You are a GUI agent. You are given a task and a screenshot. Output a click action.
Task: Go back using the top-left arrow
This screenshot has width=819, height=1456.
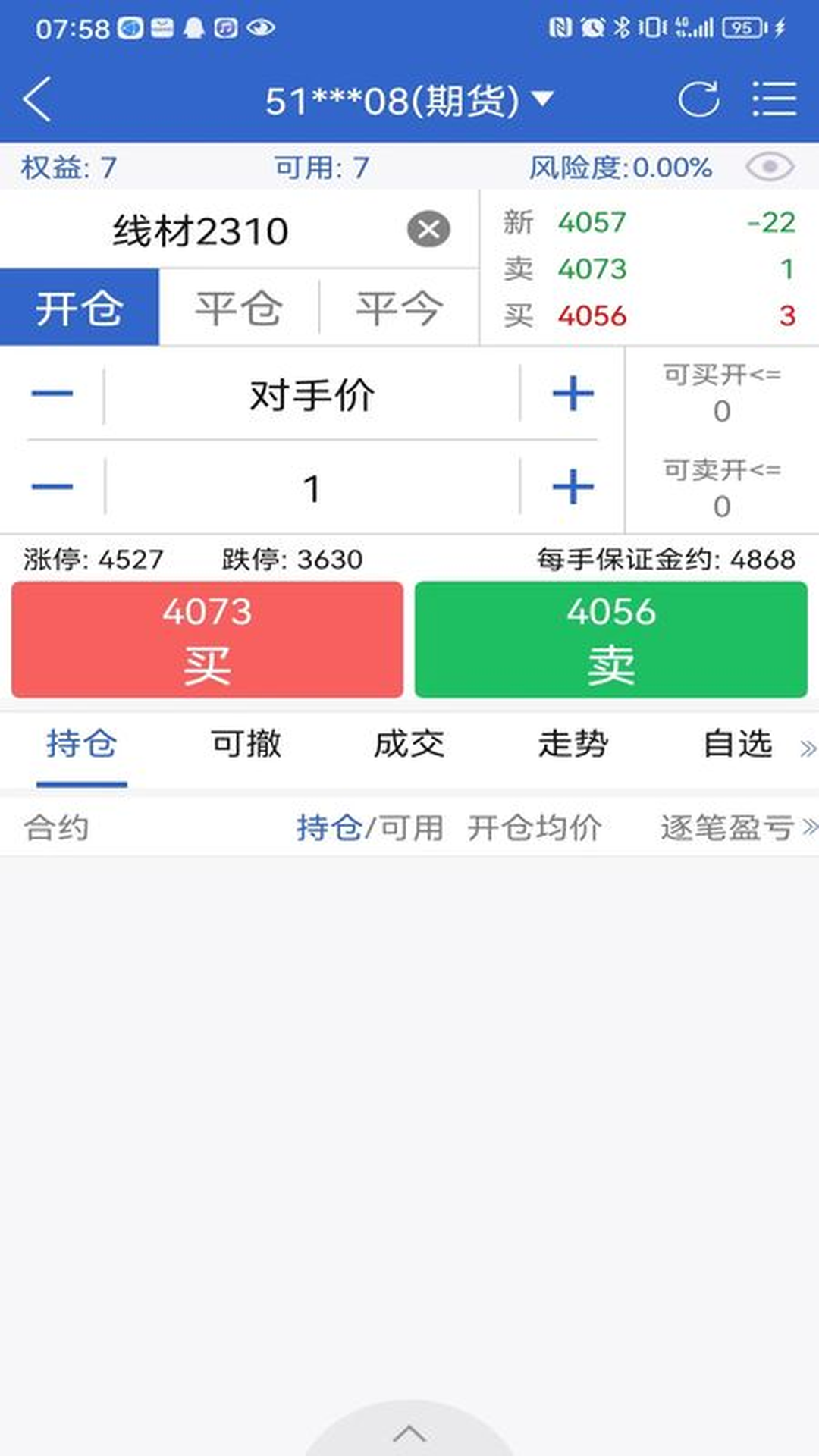(38, 99)
